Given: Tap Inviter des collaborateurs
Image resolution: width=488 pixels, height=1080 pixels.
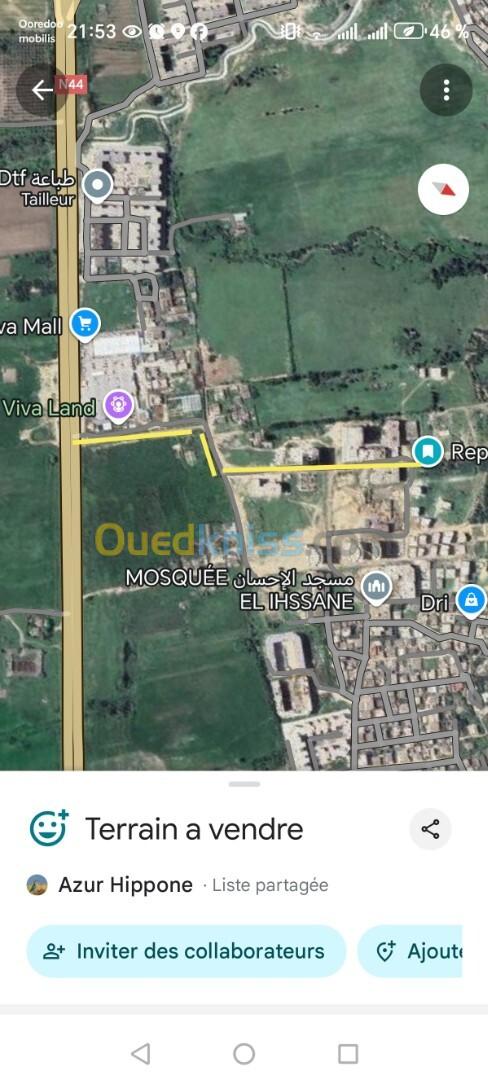Looking at the screenshot, I should tap(186, 951).
